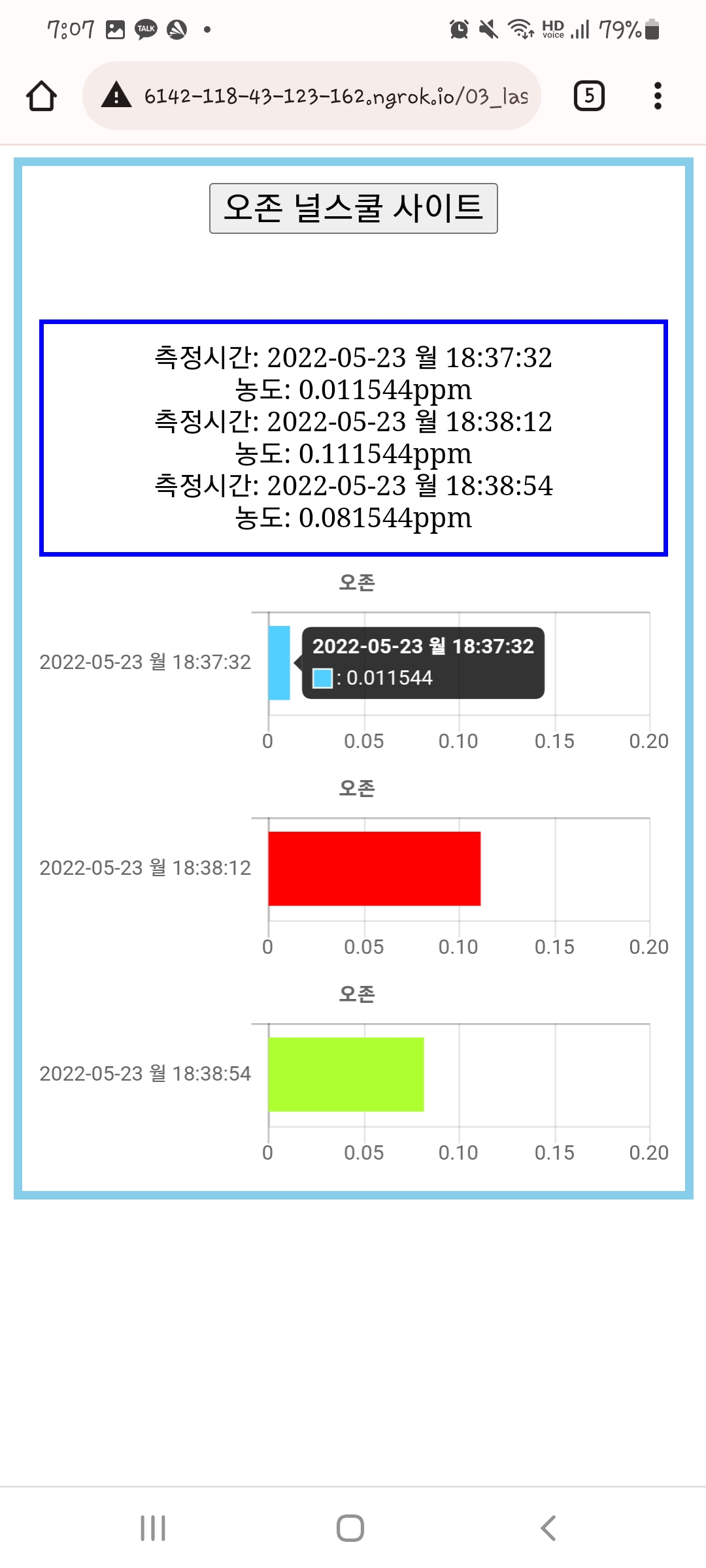This screenshot has height=1568, width=706.
Task: Tap the 오존 널스쿨 사이트 button
Action: click(x=353, y=208)
